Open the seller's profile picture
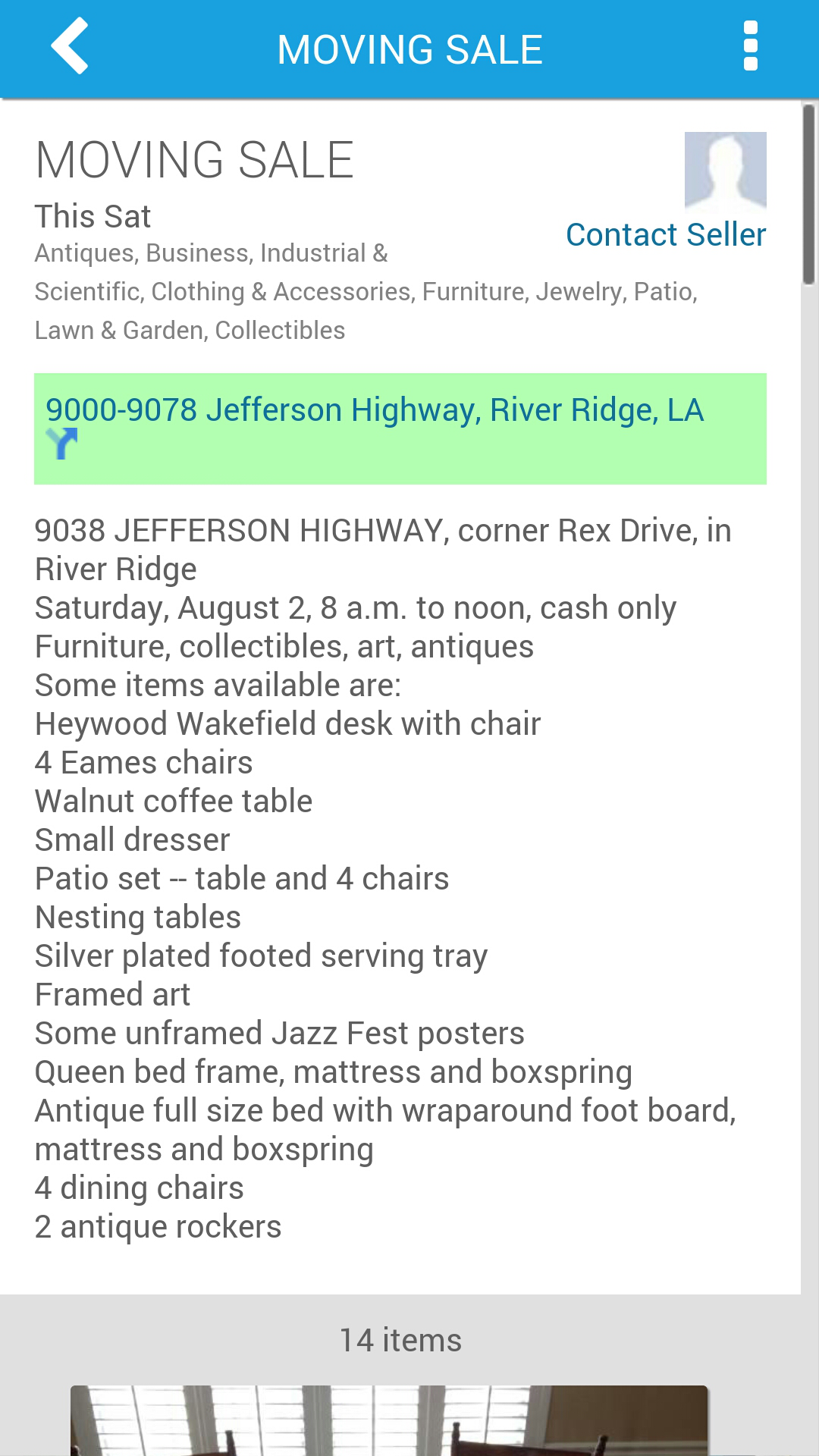The width and height of the screenshot is (819, 1456). point(725,171)
